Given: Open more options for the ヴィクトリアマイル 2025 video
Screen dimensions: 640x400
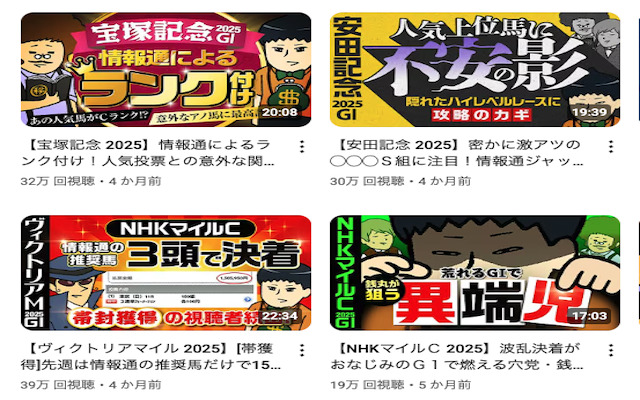Looking at the screenshot, I should tap(302, 351).
